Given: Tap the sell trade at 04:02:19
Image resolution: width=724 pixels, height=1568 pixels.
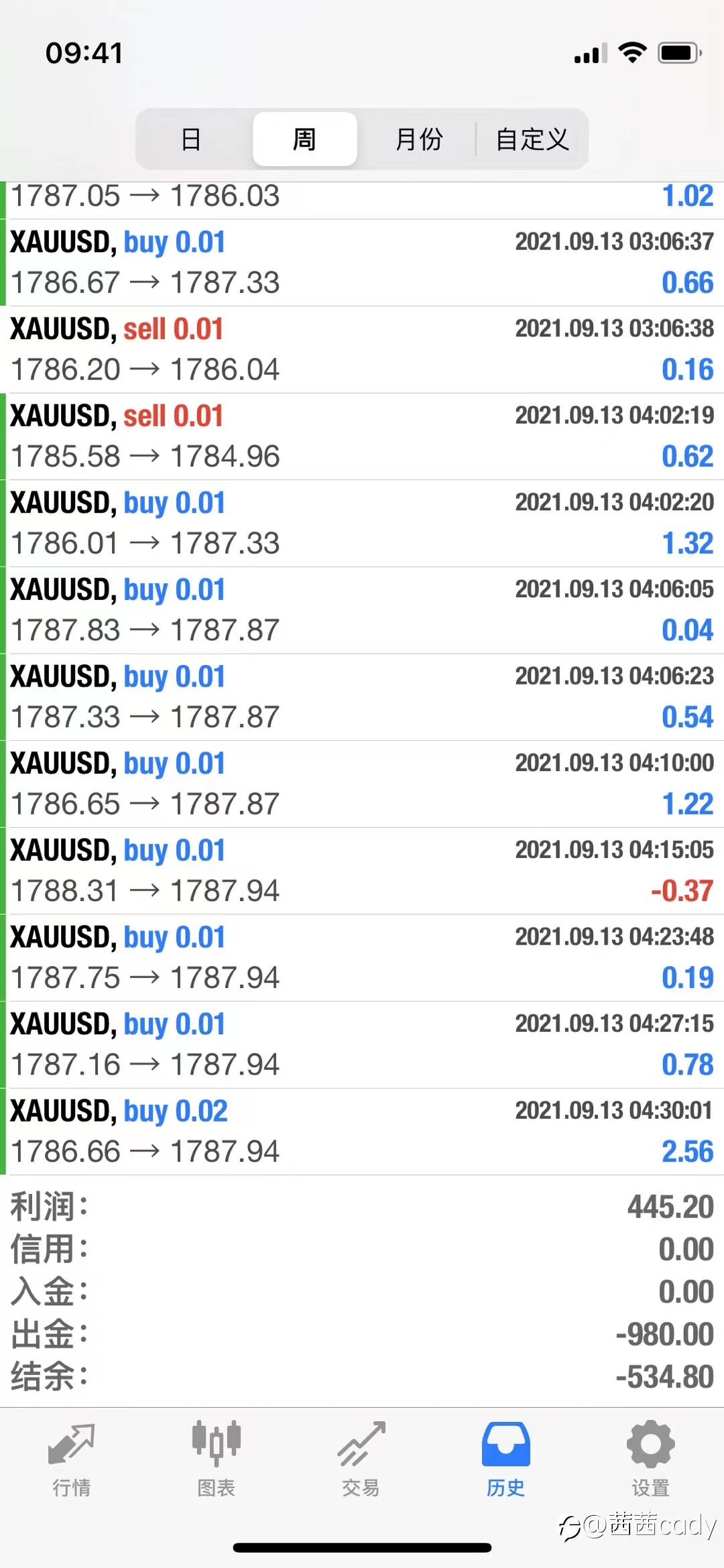Looking at the screenshot, I should tap(362, 436).
